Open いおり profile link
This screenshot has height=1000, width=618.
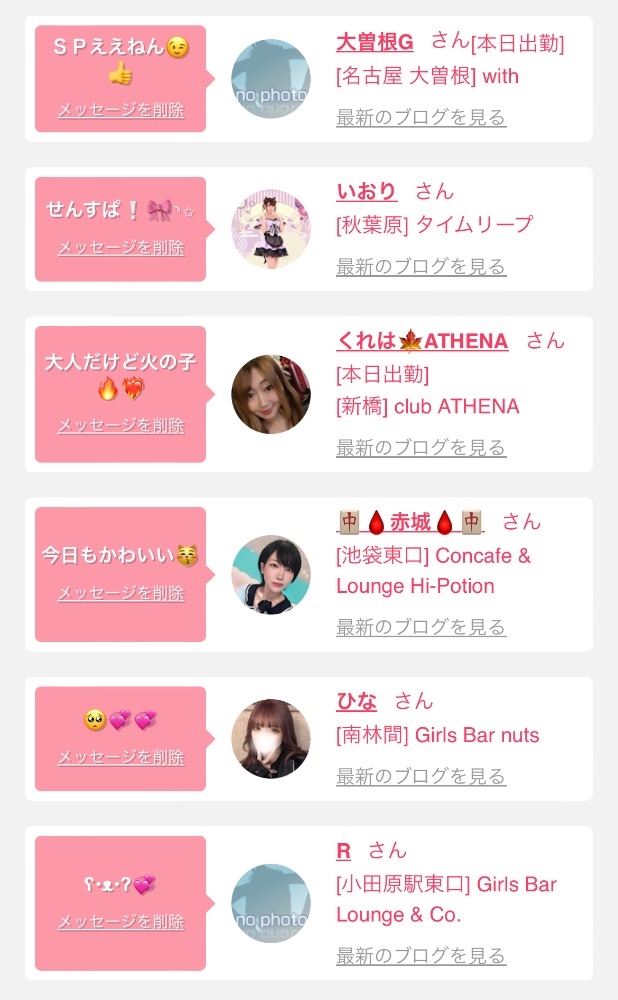point(366,191)
